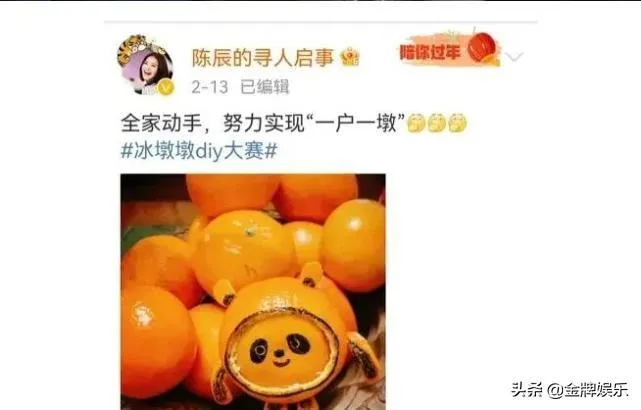Open the profile avatar of 陈辰的寻人启事
The width and height of the screenshot is (641, 410).
tap(146, 66)
